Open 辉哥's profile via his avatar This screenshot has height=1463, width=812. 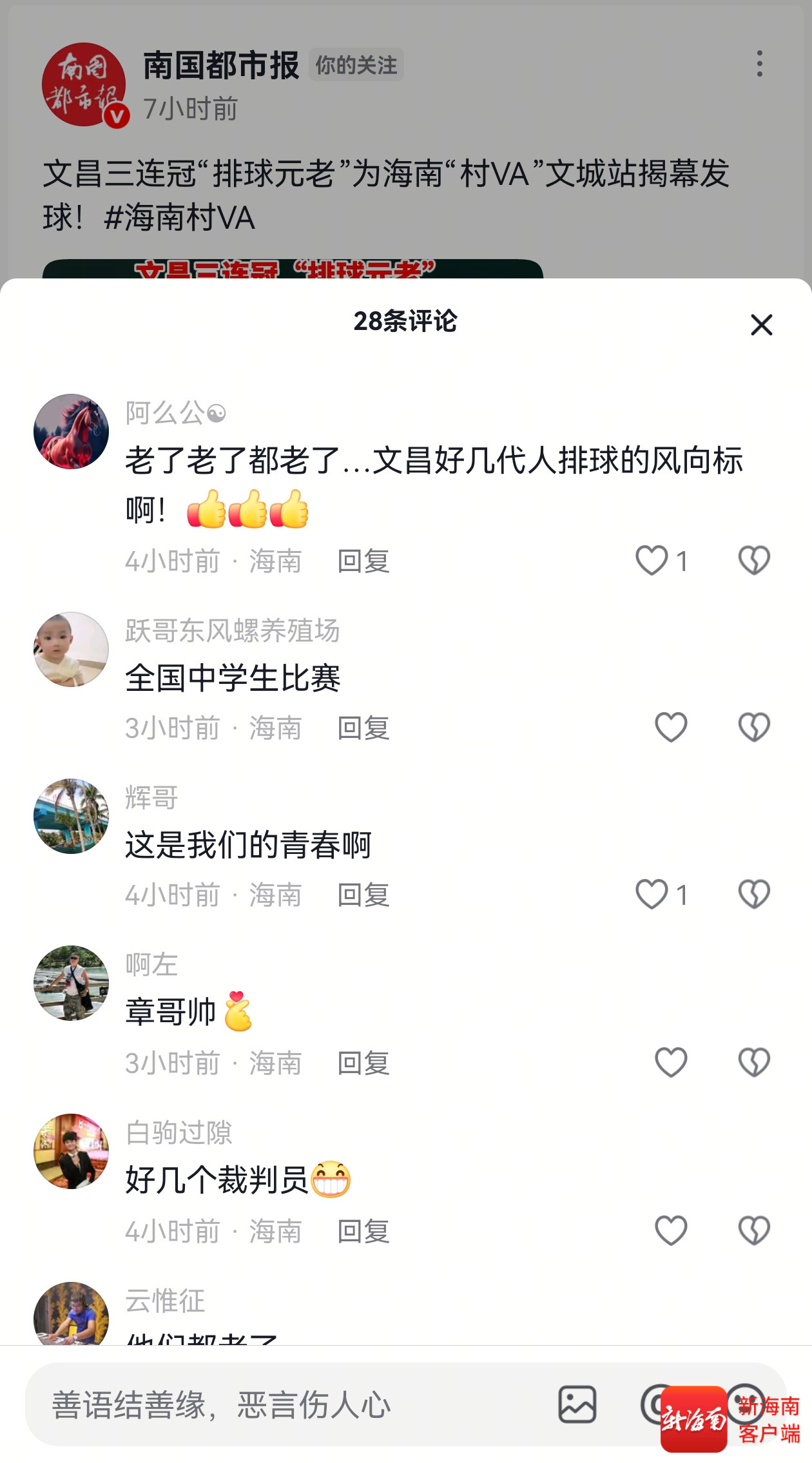[x=71, y=816]
